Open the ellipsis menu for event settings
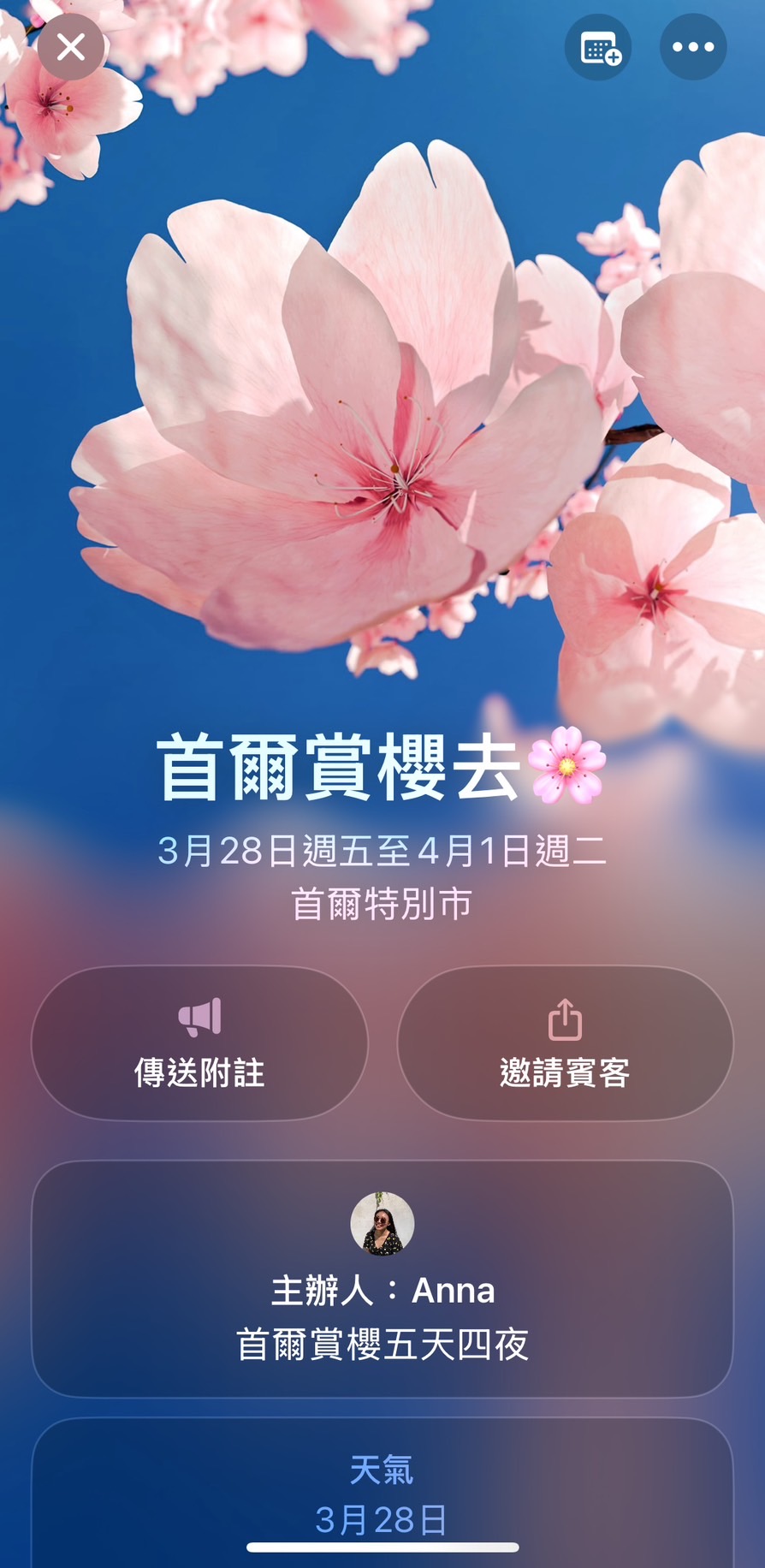 coord(692,47)
